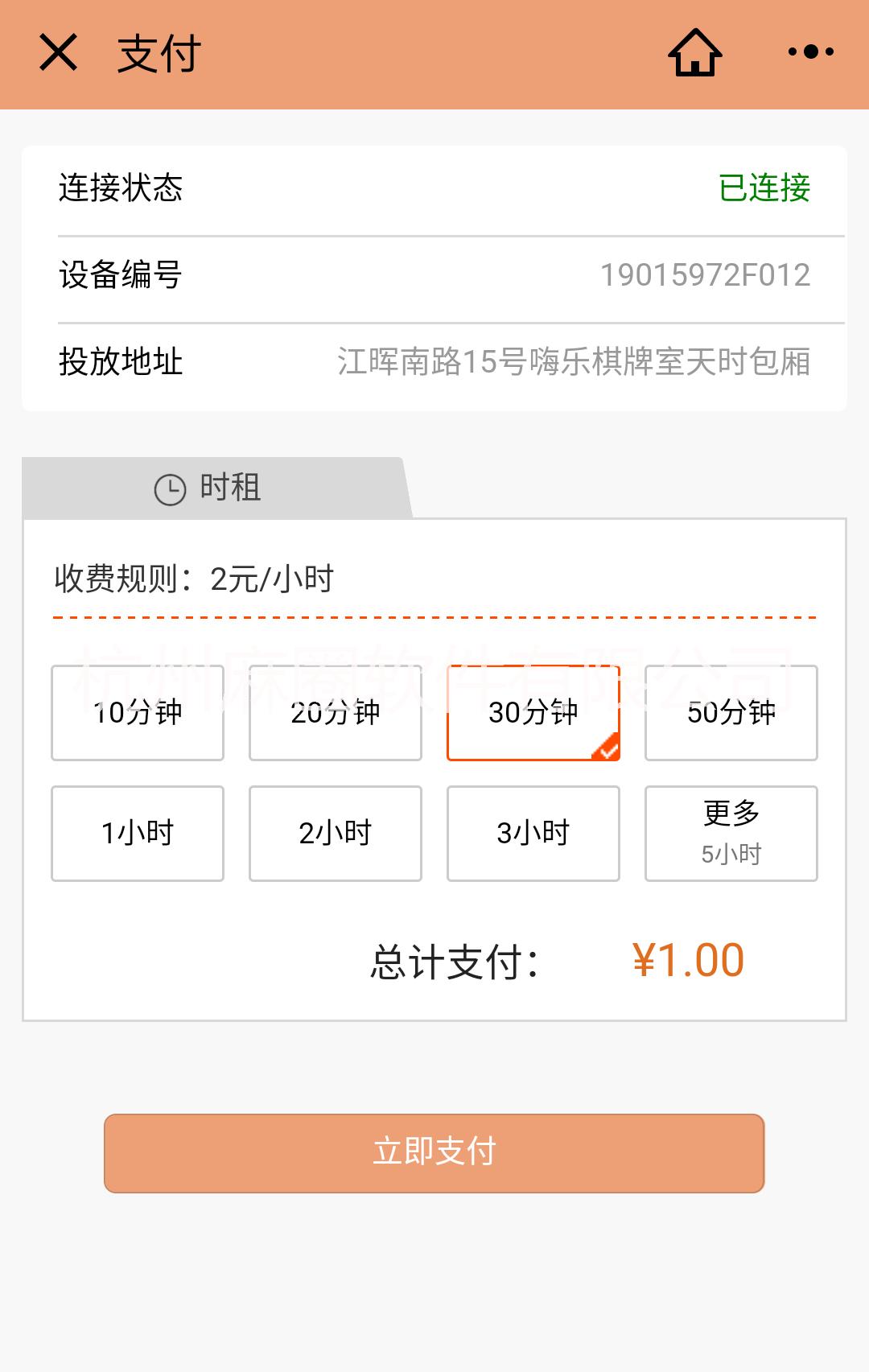
Task: Expand 更多 to see the 5小时 option
Action: click(x=731, y=833)
